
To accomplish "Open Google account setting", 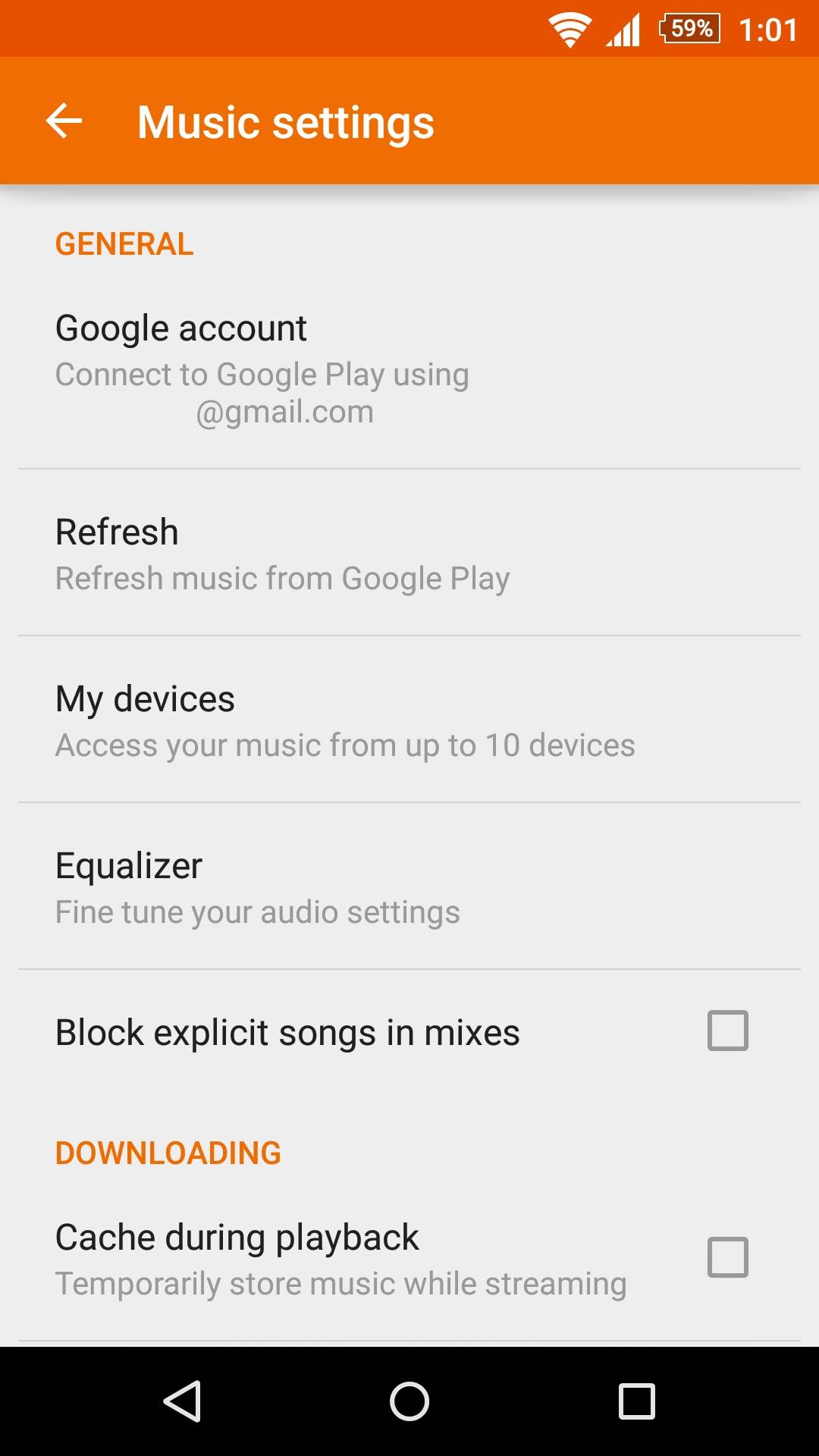I will 409,369.
